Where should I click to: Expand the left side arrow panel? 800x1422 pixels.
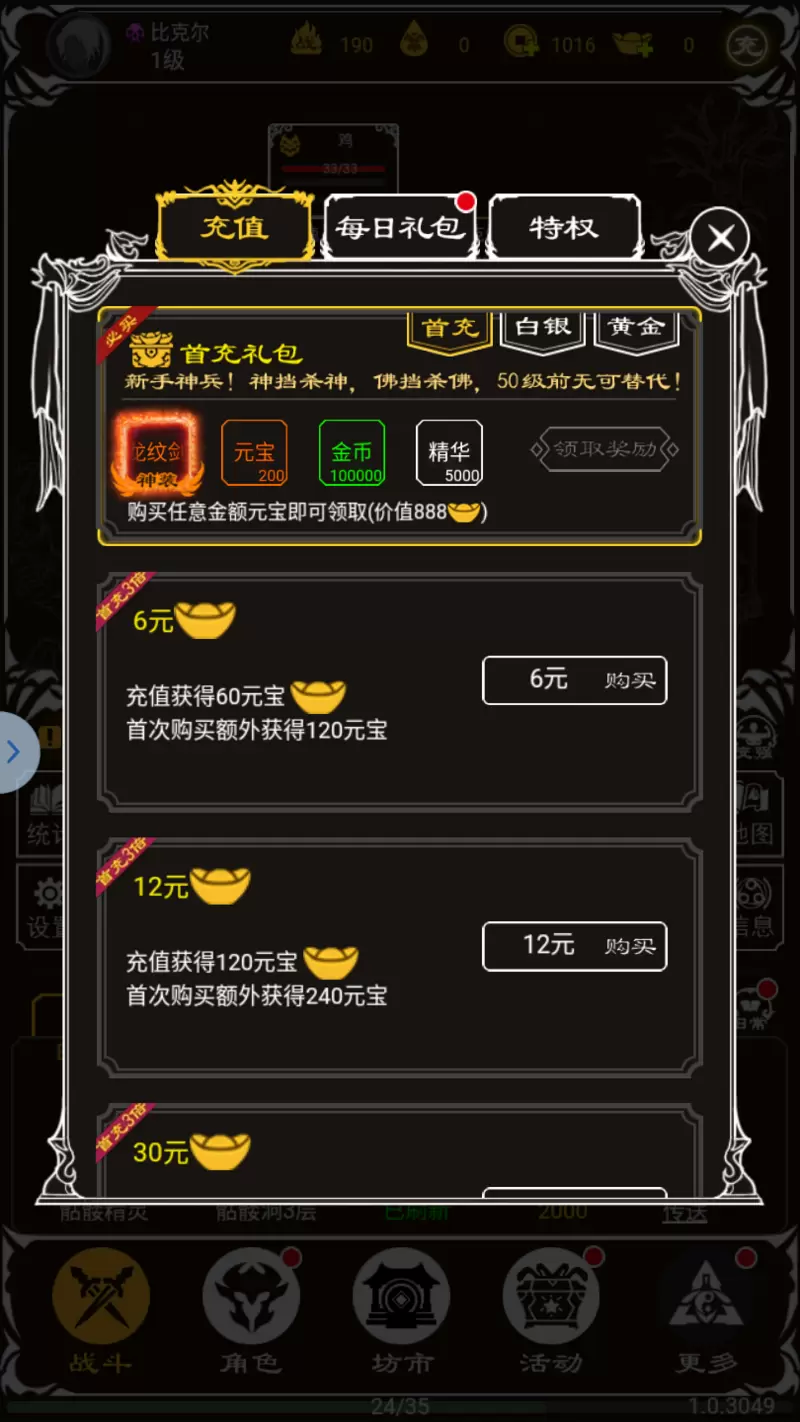pos(14,752)
